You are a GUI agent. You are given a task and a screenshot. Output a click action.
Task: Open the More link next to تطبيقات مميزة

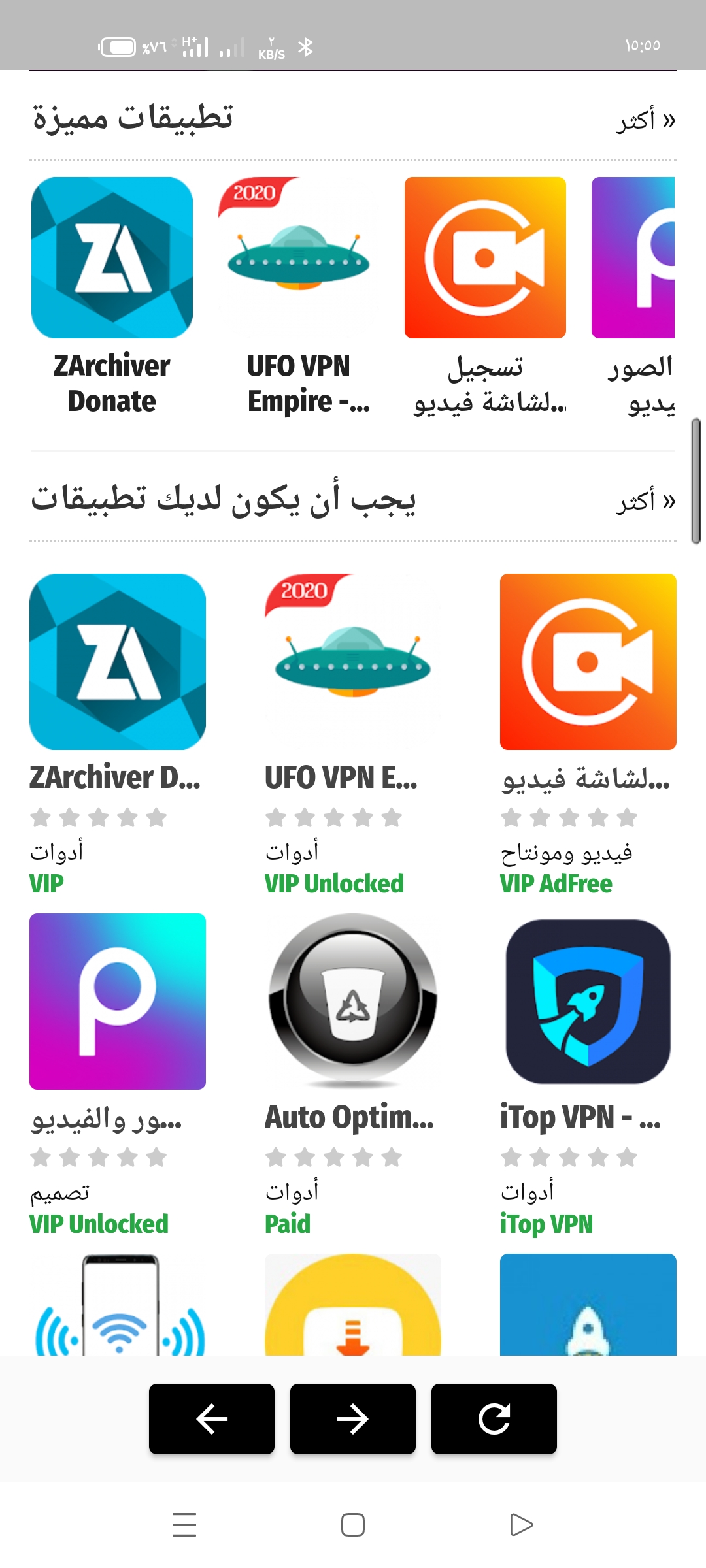646,120
